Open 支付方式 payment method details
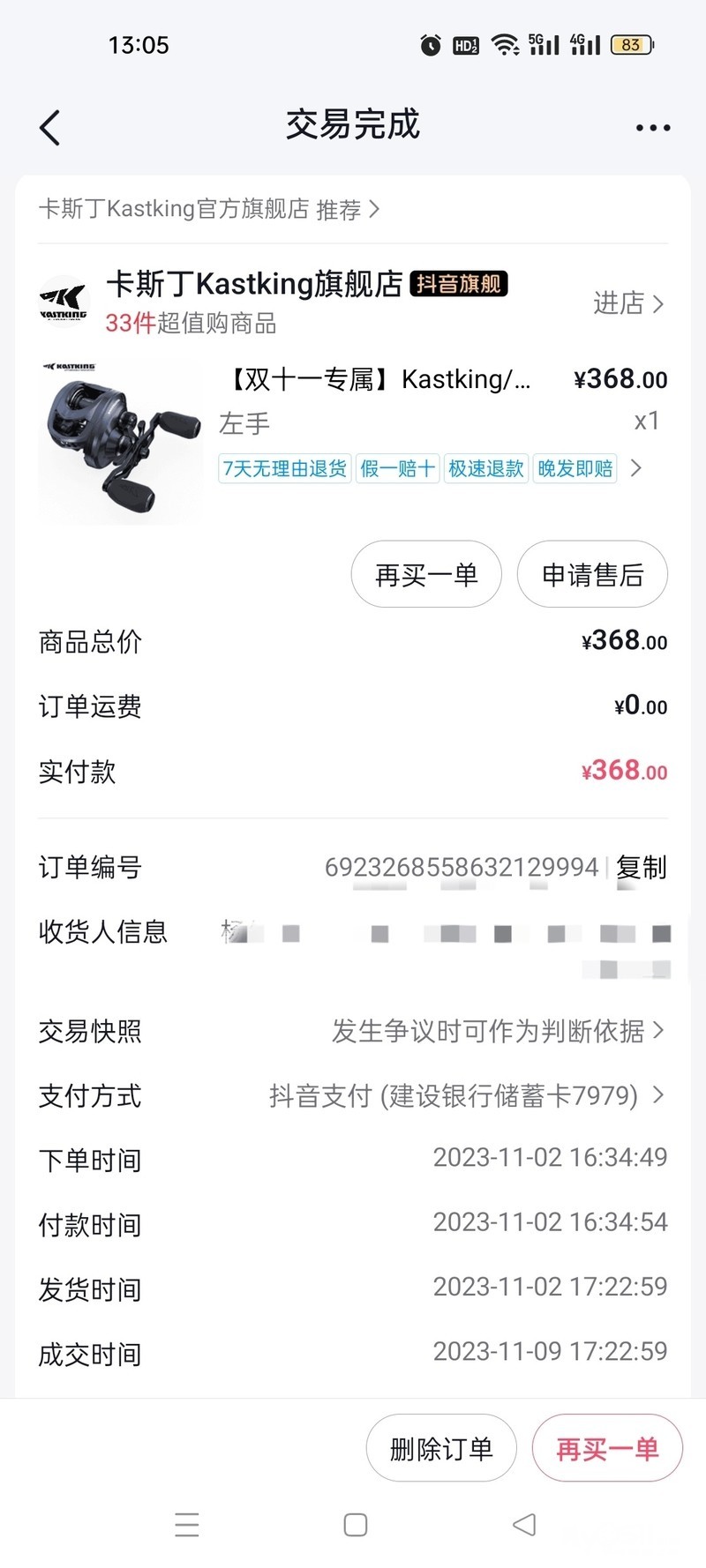706x1568 pixels. (x=466, y=1095)
